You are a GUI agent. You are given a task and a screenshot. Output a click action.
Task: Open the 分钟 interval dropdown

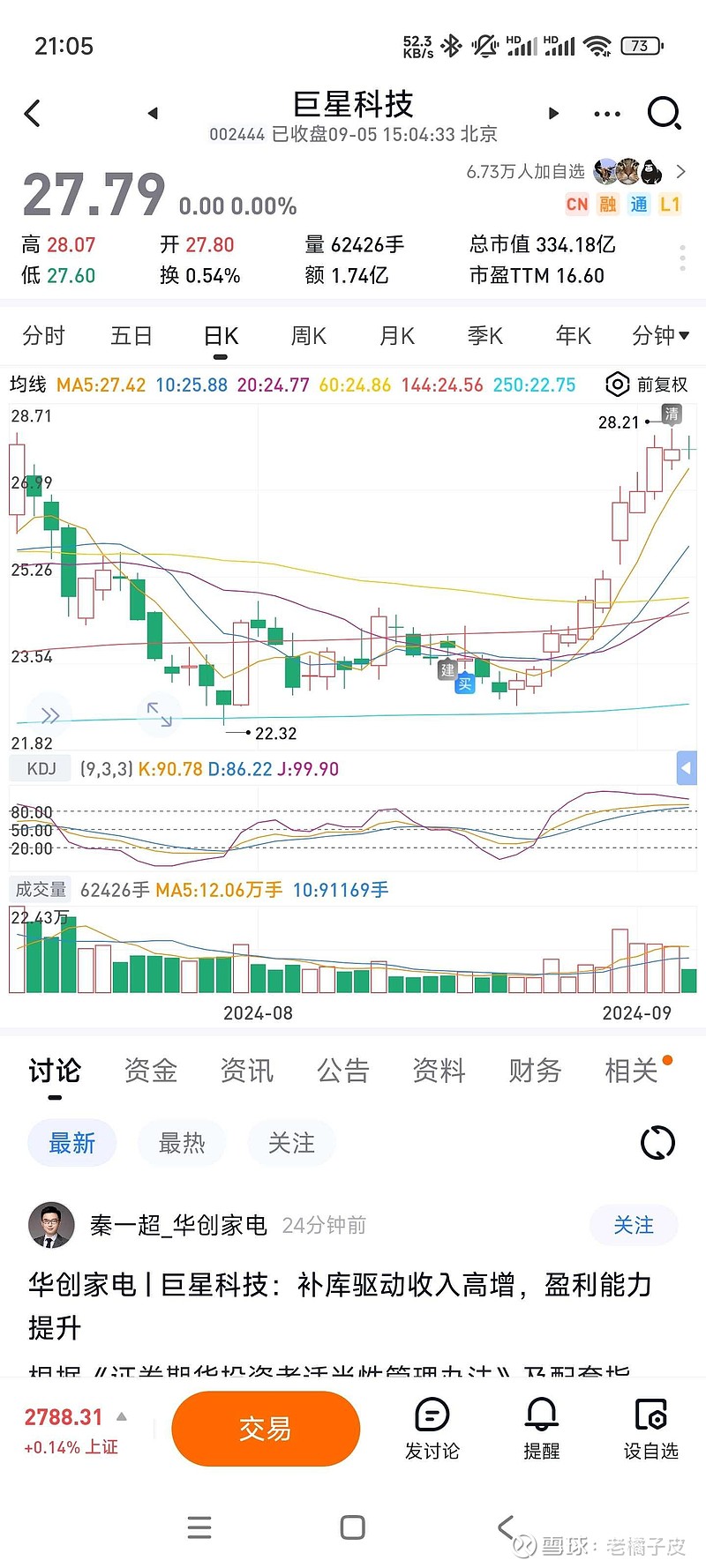657,336
